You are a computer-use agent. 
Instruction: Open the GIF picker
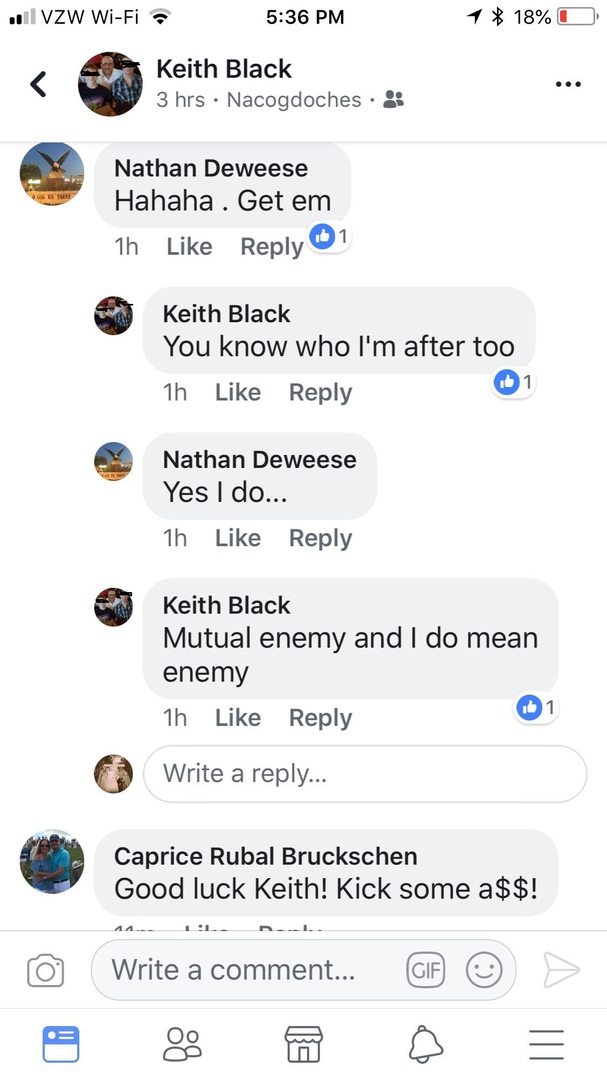click(425, 970)
